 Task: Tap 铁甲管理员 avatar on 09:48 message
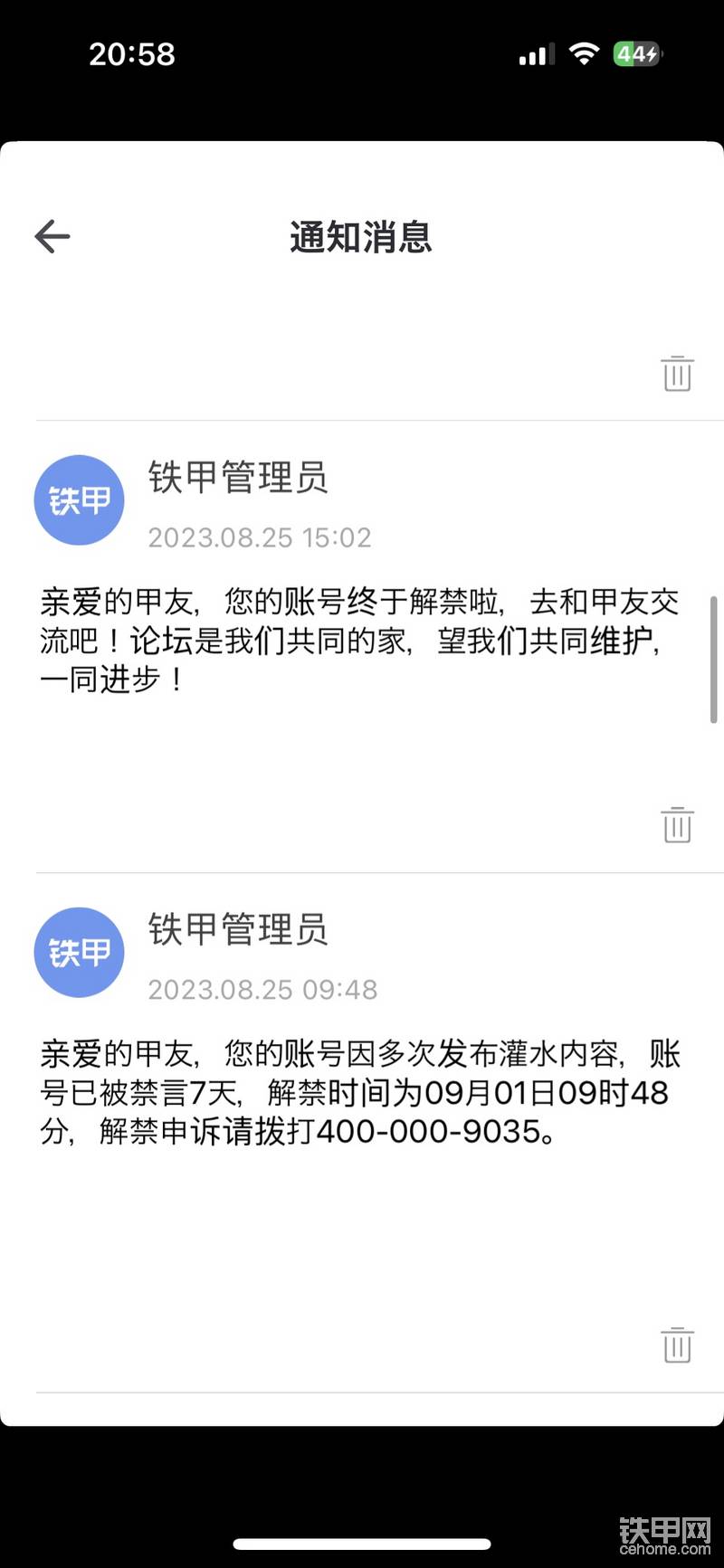coord(79,953)
